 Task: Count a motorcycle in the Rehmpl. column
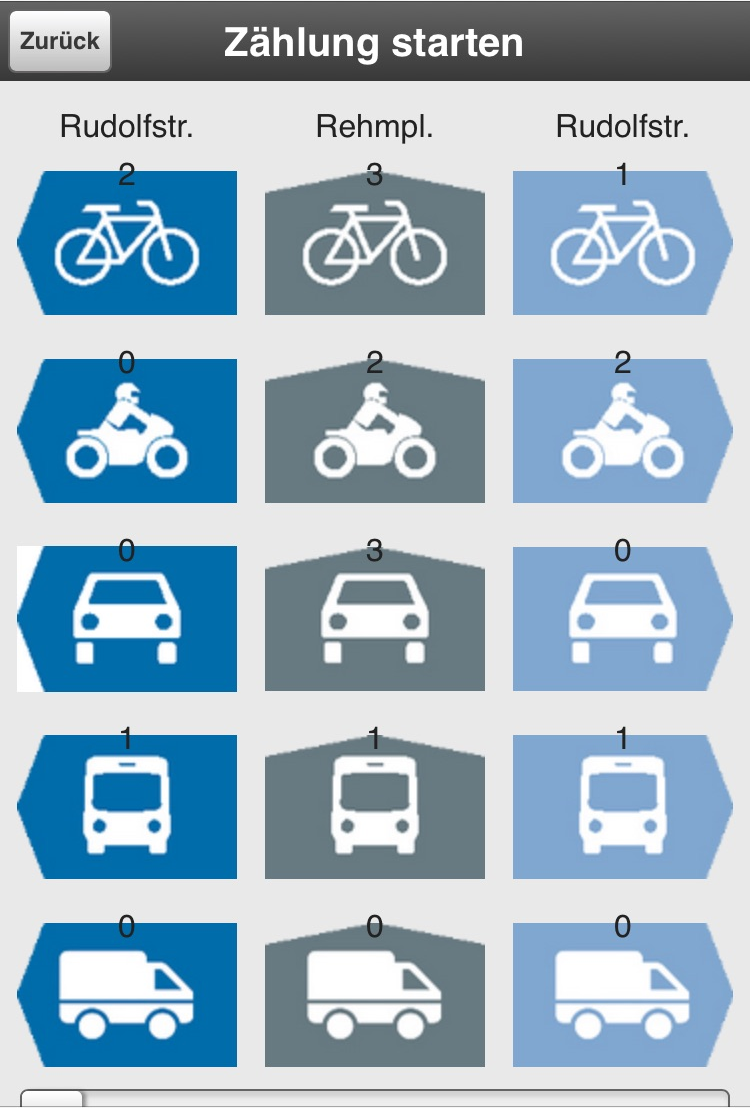tap(375, 431)
